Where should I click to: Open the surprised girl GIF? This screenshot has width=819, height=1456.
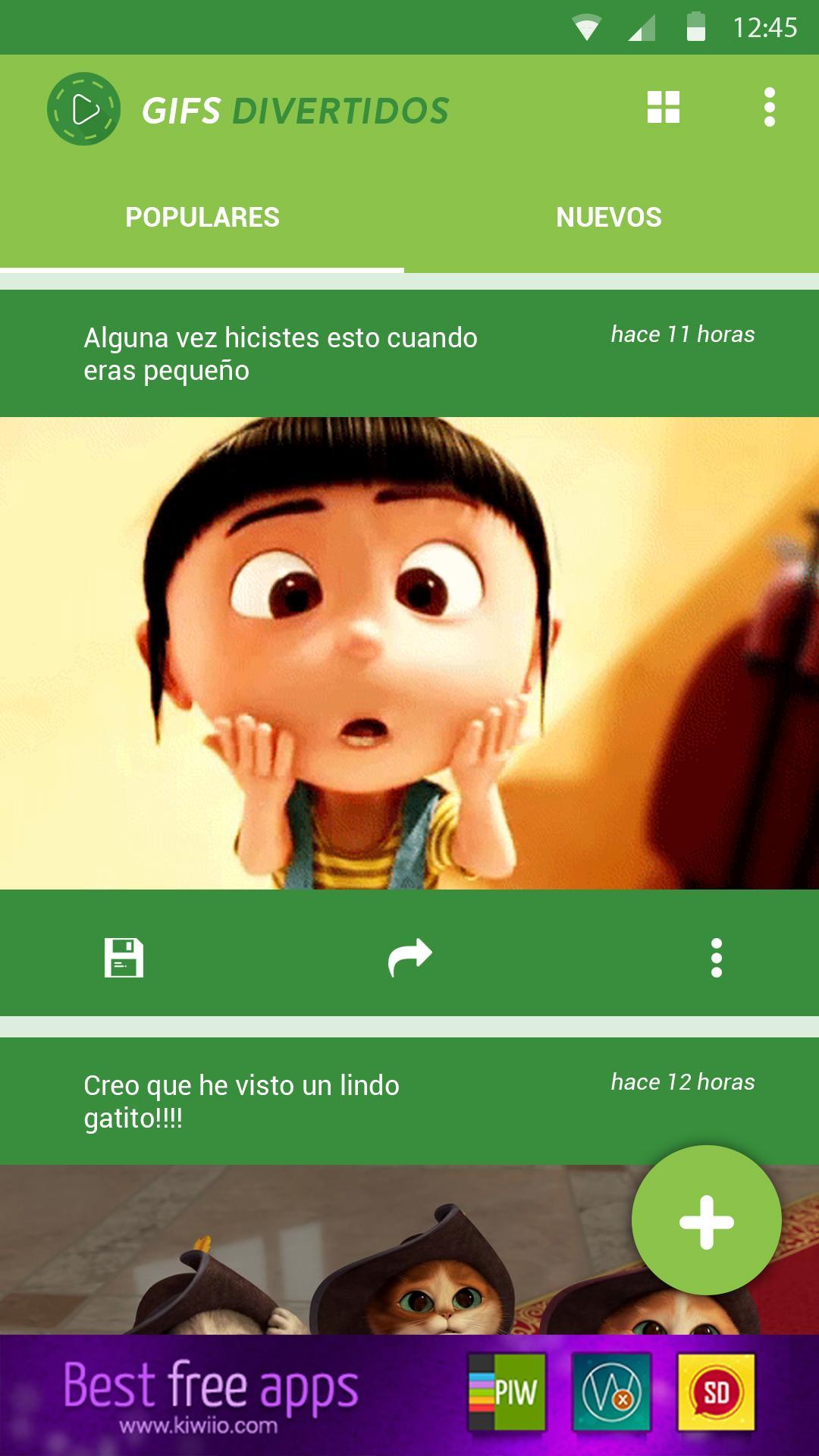pyautogui.click(x=409, y=652)
